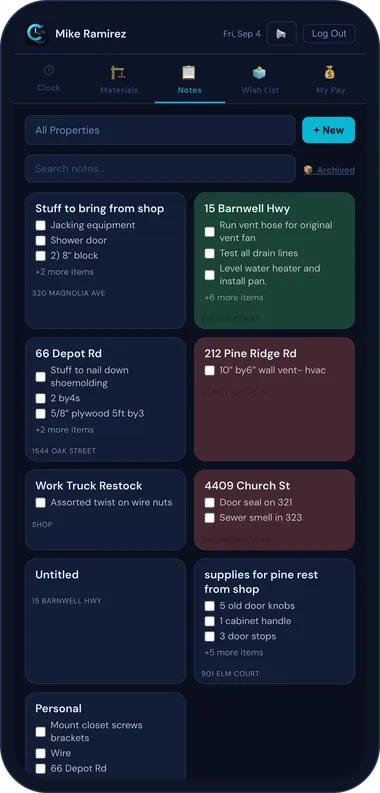Go to the Wish List tab
This screenshot has height=793, width=380.
click(260, 79)
